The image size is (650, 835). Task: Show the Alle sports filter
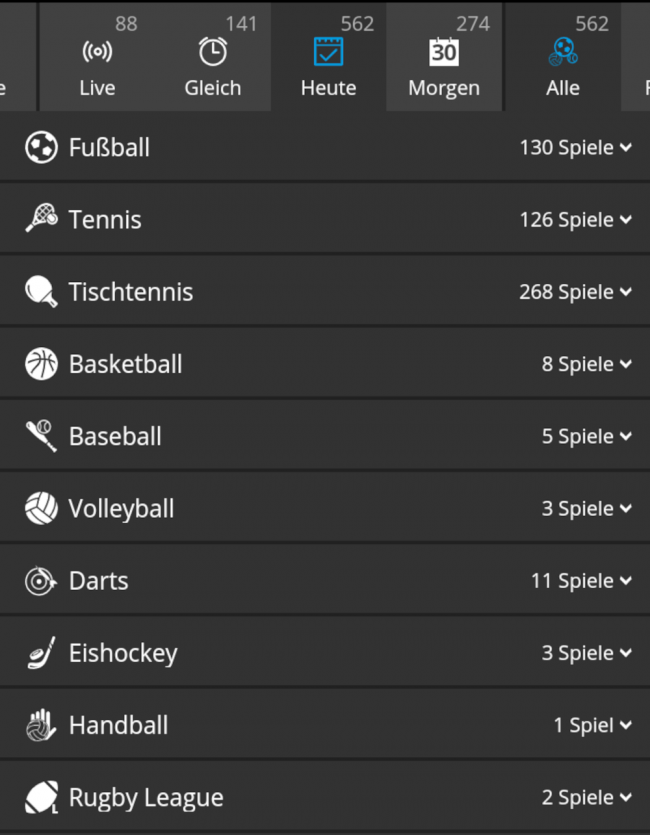click(562, 64)
